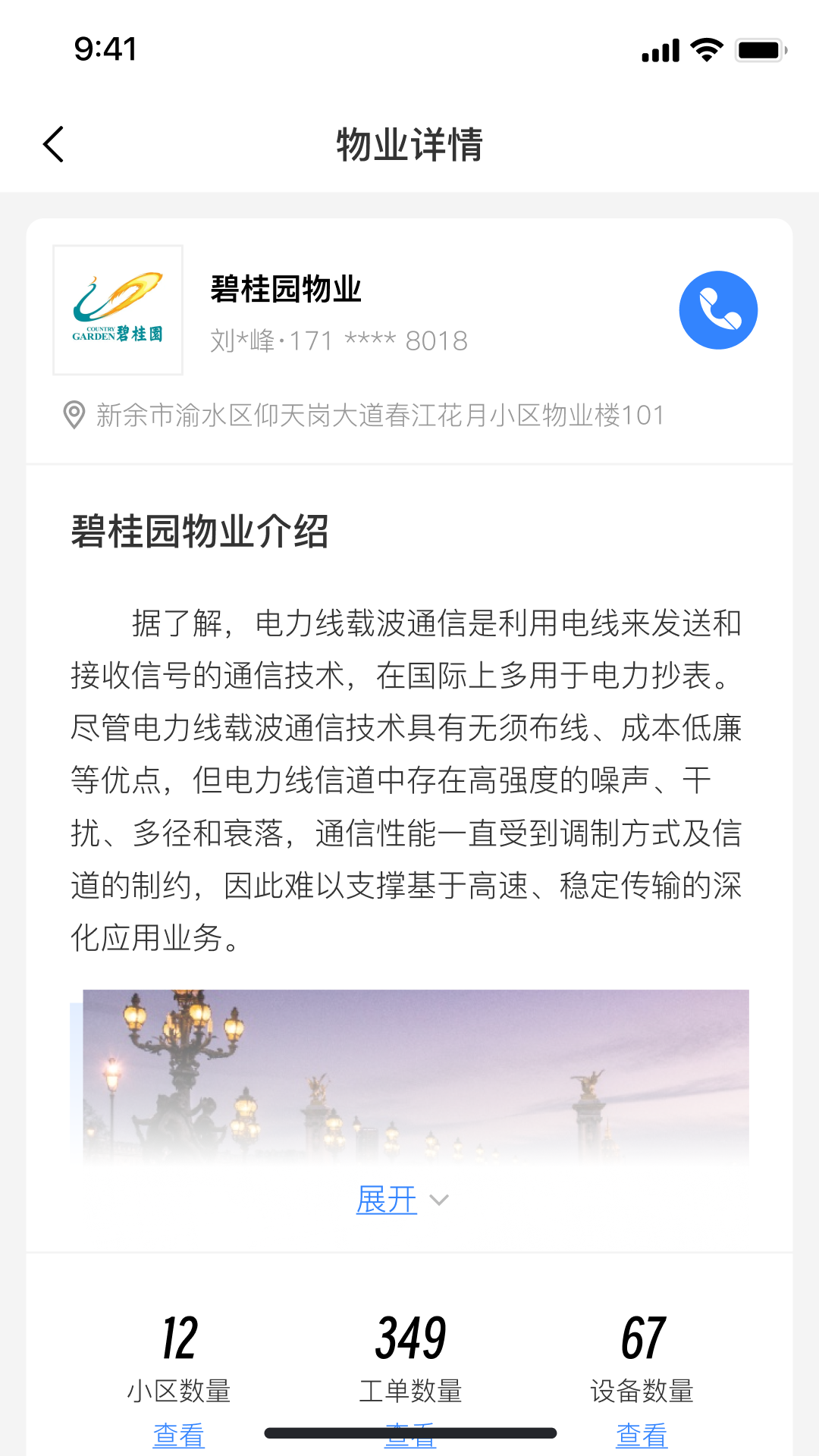The width and height of the screenshot is (819, 1456).
Task: Click the masked phone number 171 **** 8018
Action: coord(338,340)
